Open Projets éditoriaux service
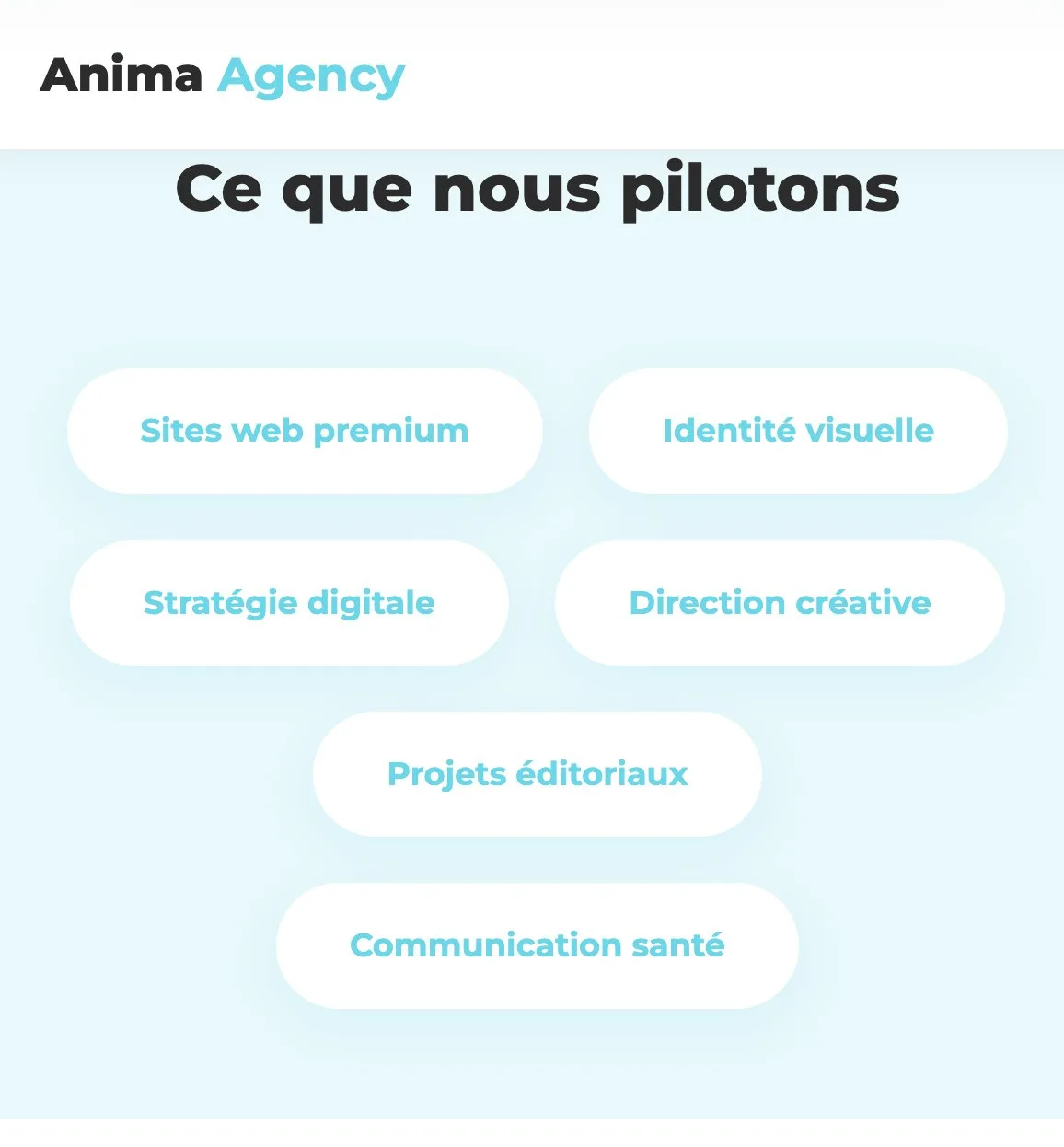Screen dimensions: 1064x1147 coord(538,774)
